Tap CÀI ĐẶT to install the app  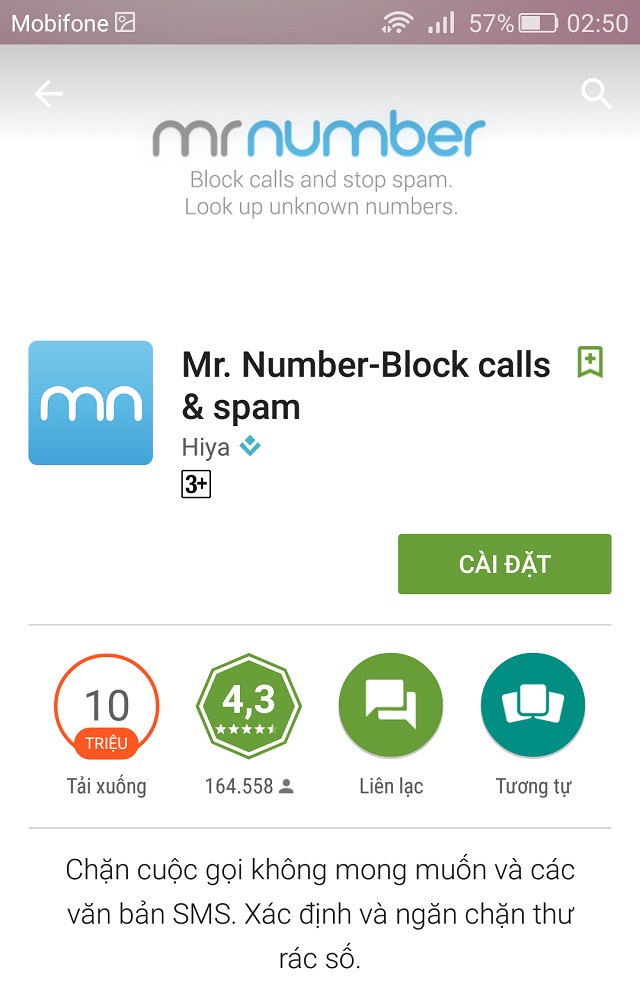point(504,564)
